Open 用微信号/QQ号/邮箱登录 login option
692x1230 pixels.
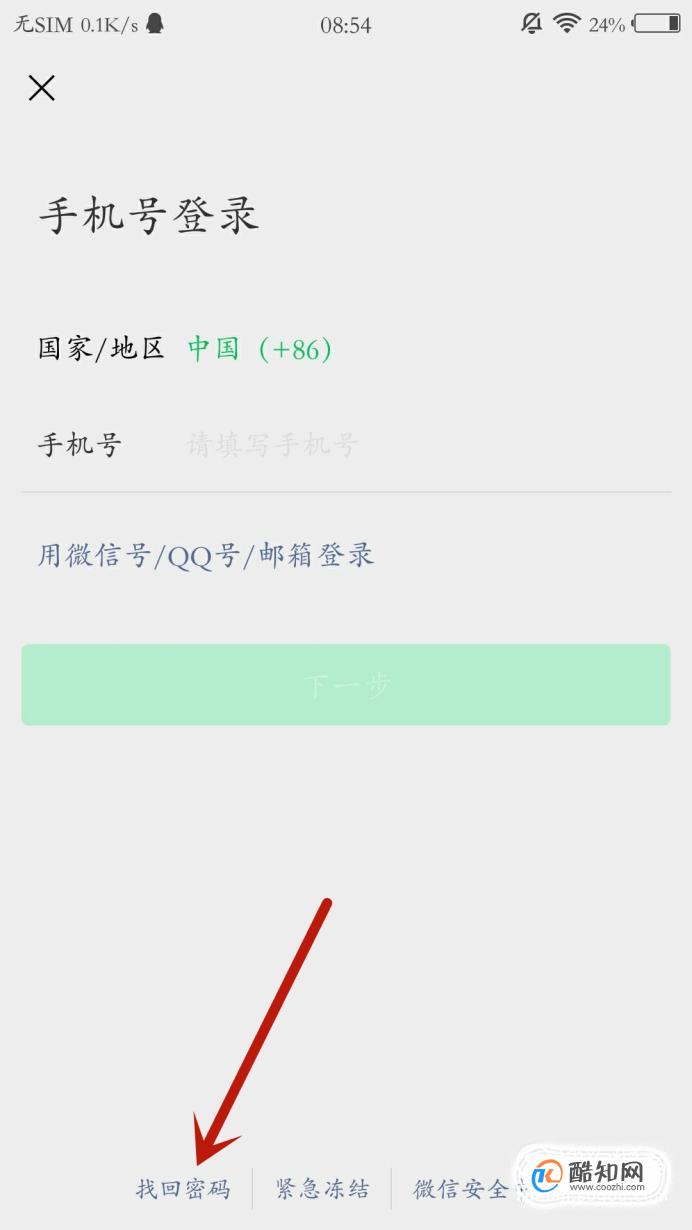[x=206, y=555]
